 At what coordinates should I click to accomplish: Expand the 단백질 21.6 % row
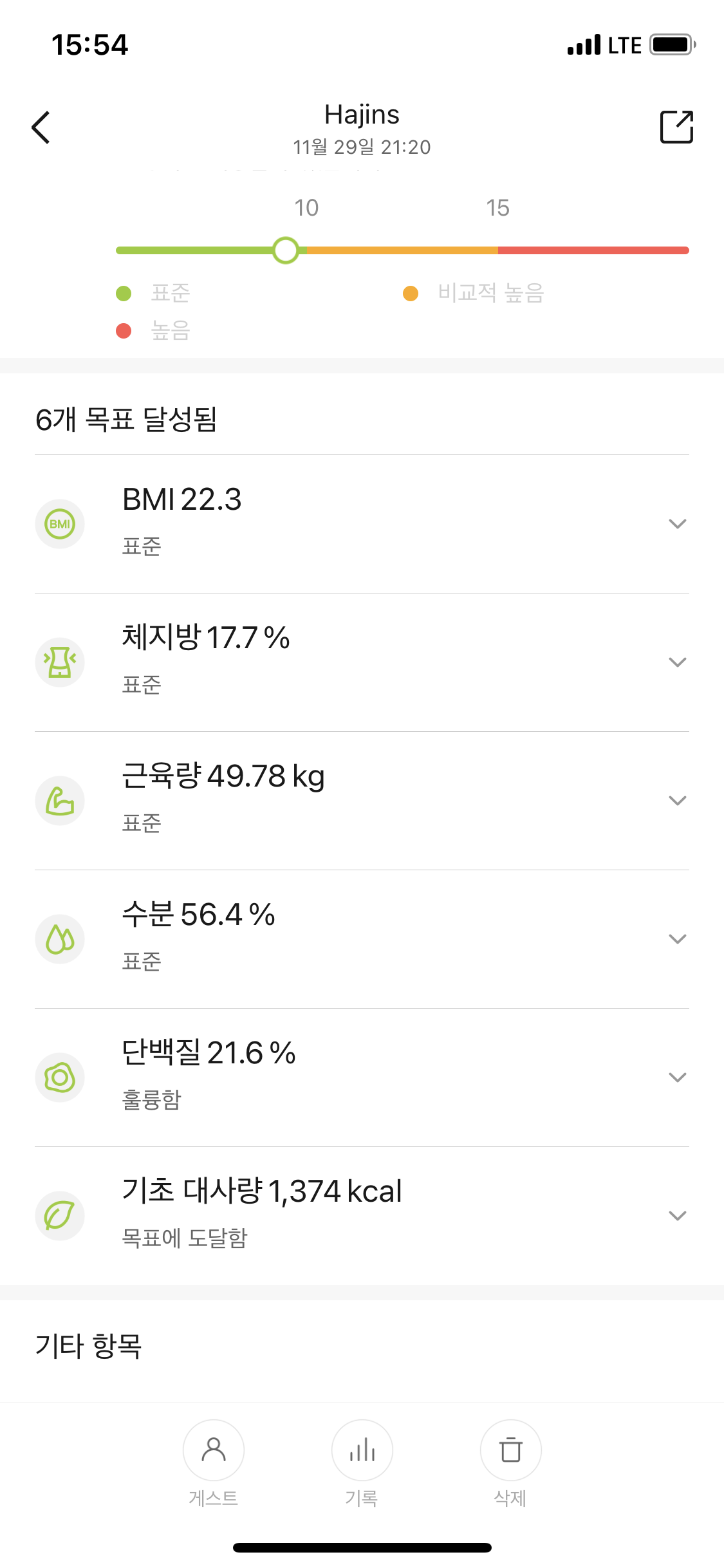pos(362,1078)
